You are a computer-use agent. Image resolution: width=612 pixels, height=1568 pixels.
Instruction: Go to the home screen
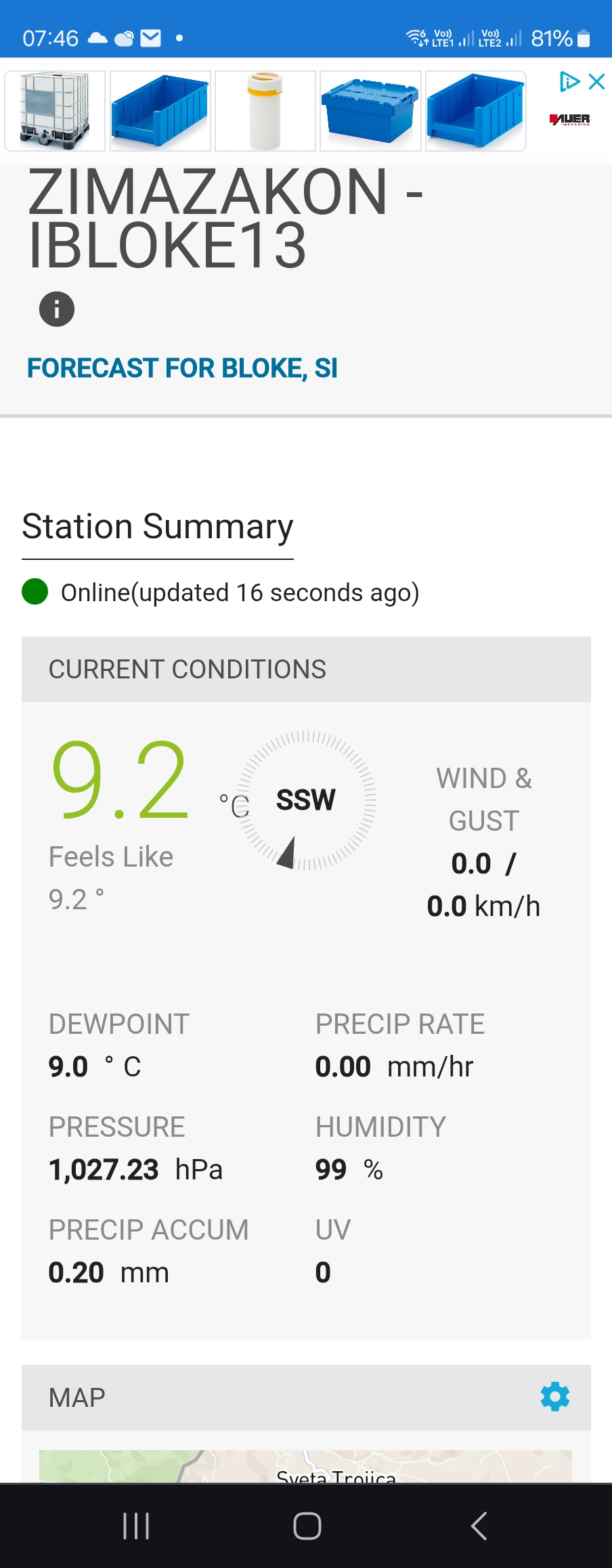point(307,1525)
